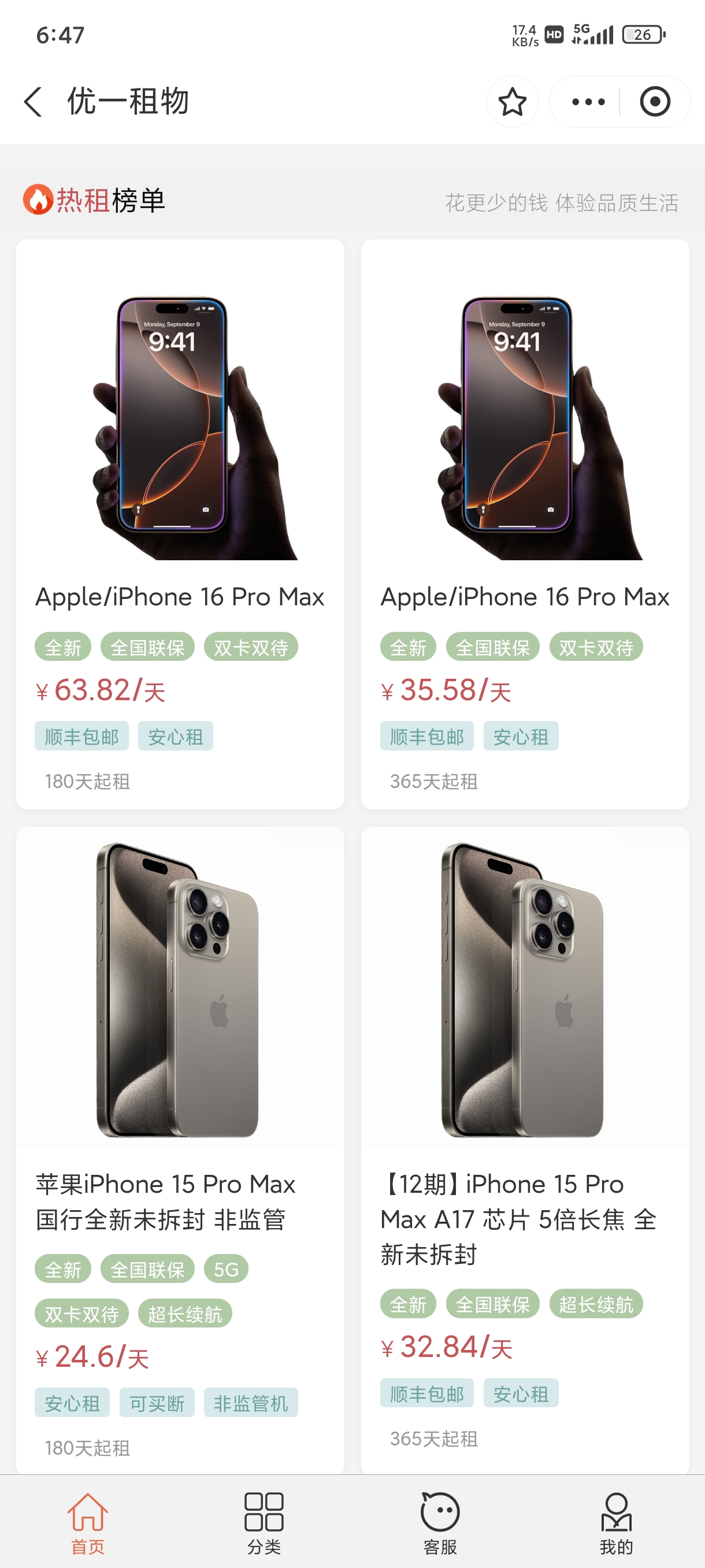
Task: Open iPhone 16 Pro Max ¥63.82/天 card
Action: coord(180,524)
